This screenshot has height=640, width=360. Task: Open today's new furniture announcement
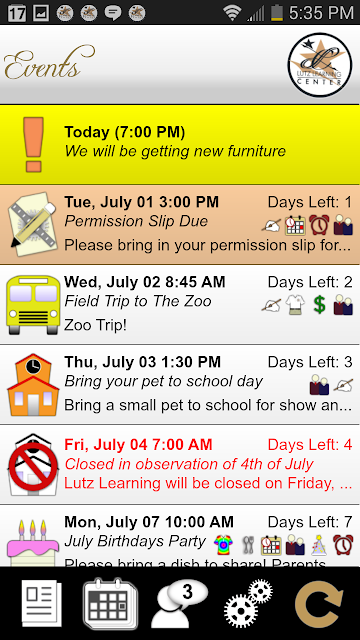[x=180, y=144]
